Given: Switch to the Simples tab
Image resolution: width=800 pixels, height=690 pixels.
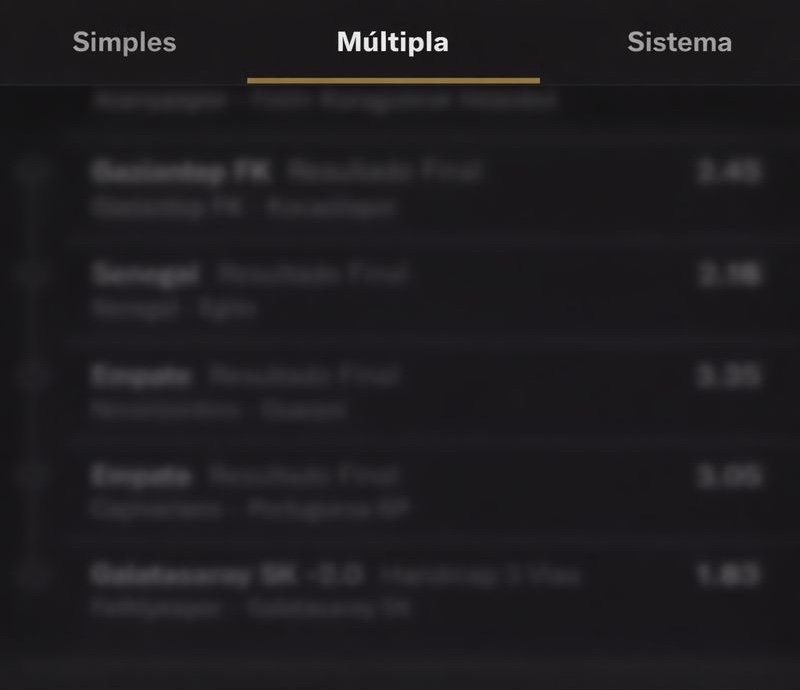Looking at the screenshot, I should click(x=124, y=43).
